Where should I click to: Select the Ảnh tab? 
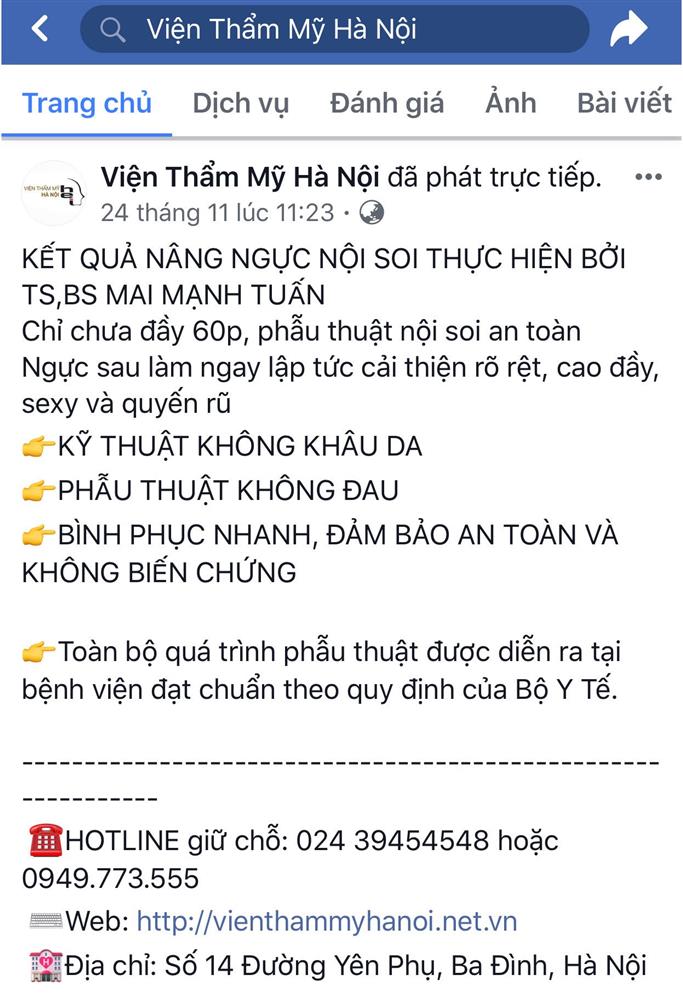pyautogui.click(x=510, y=103)
